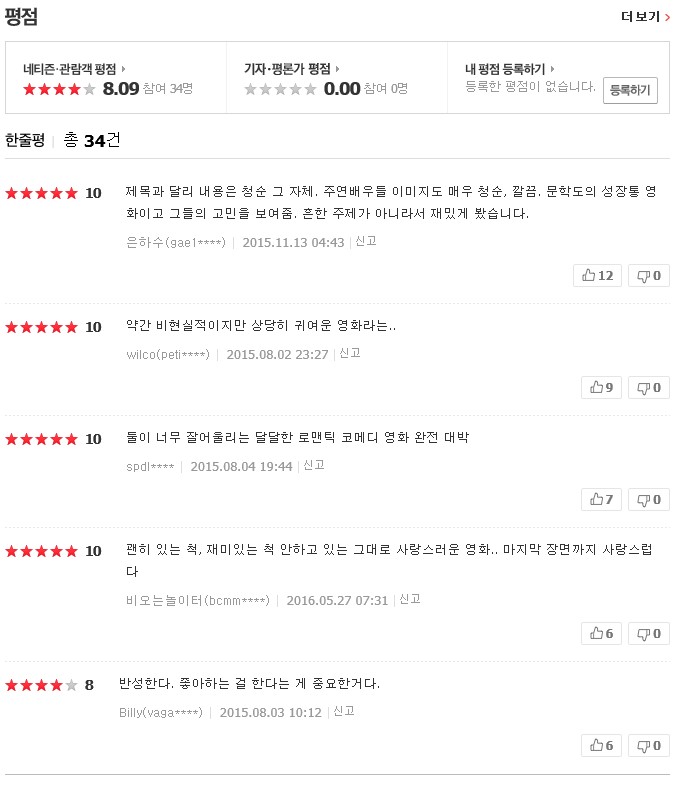Like 비오는놀이터's review
Screen dimensions: 673x786
(x=601, y=633)
